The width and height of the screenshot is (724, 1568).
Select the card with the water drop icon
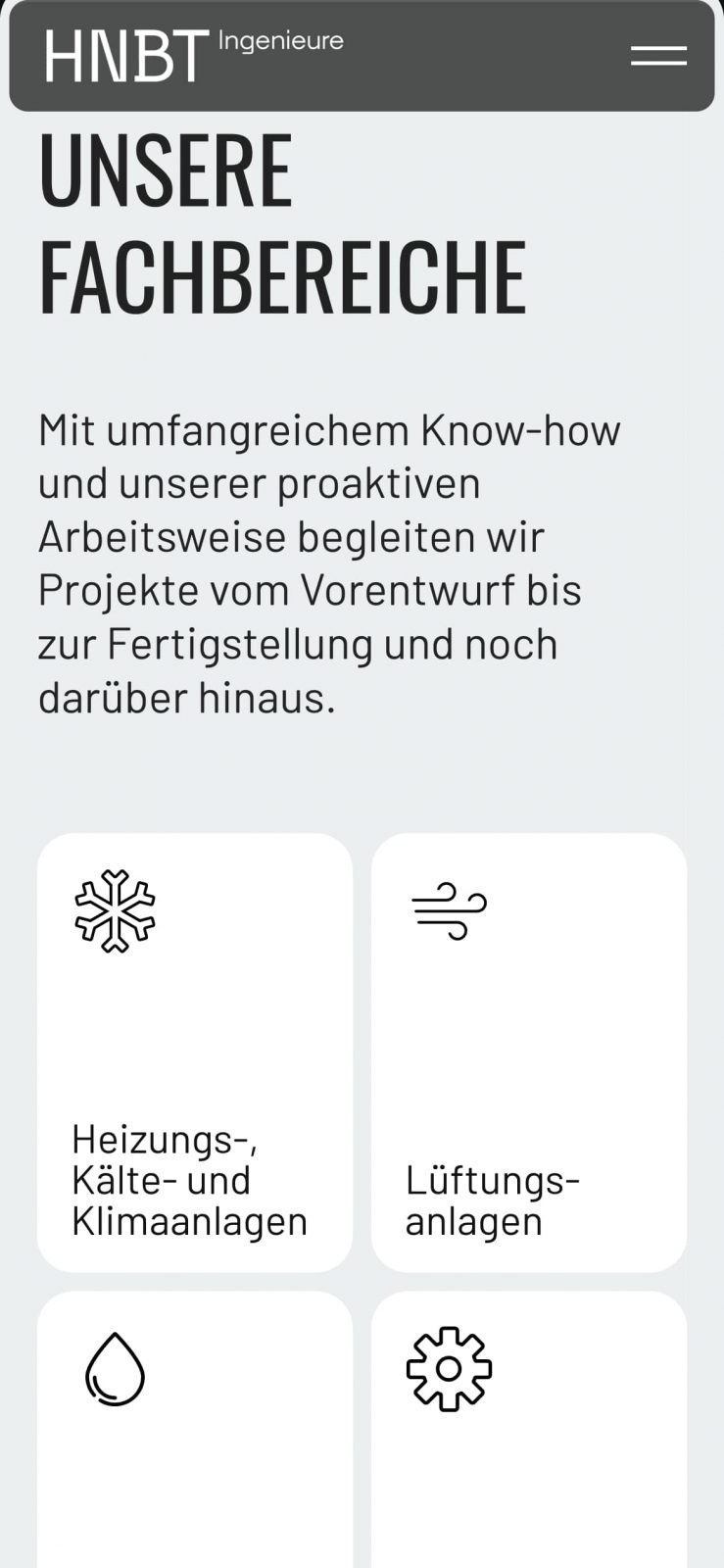tap(195, 1429)
